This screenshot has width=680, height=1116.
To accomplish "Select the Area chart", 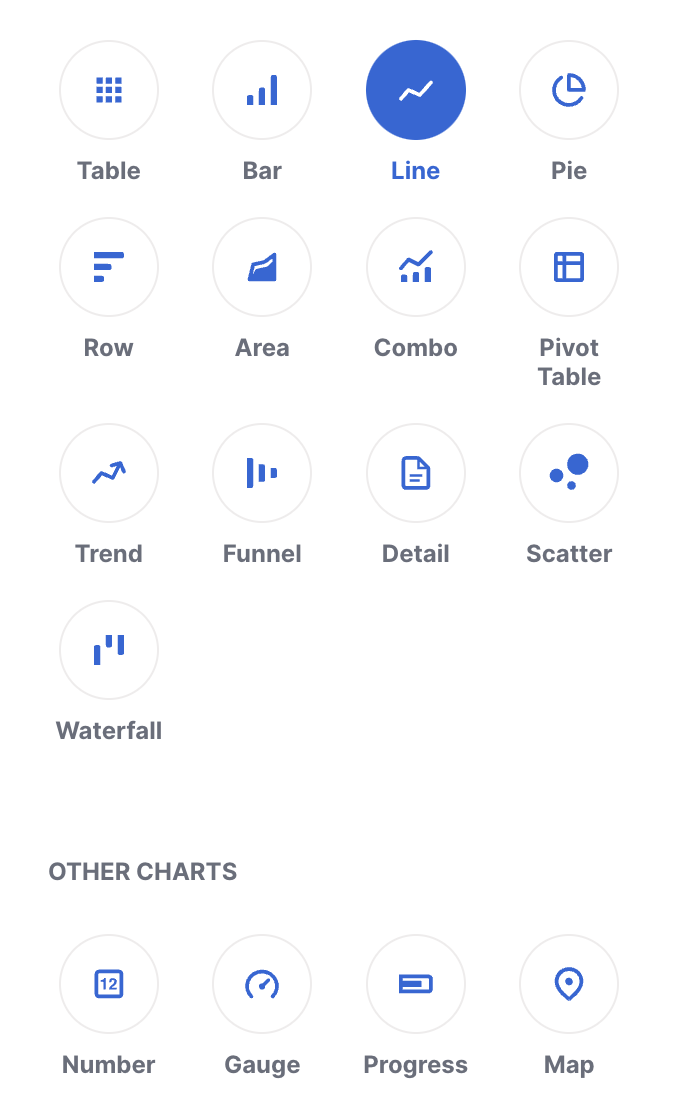I will (262, 267).
